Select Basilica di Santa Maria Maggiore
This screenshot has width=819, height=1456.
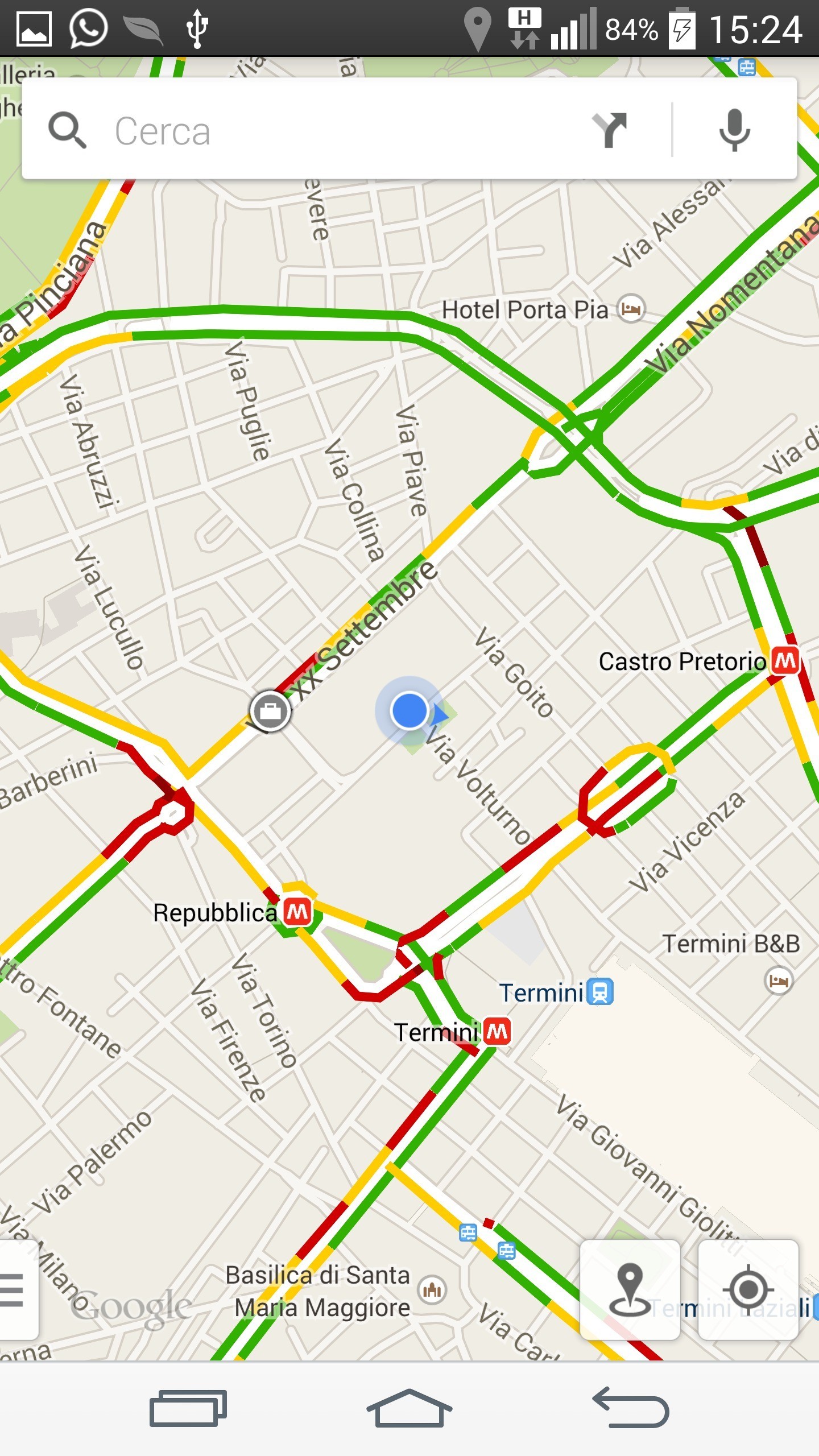[432, 1289]
